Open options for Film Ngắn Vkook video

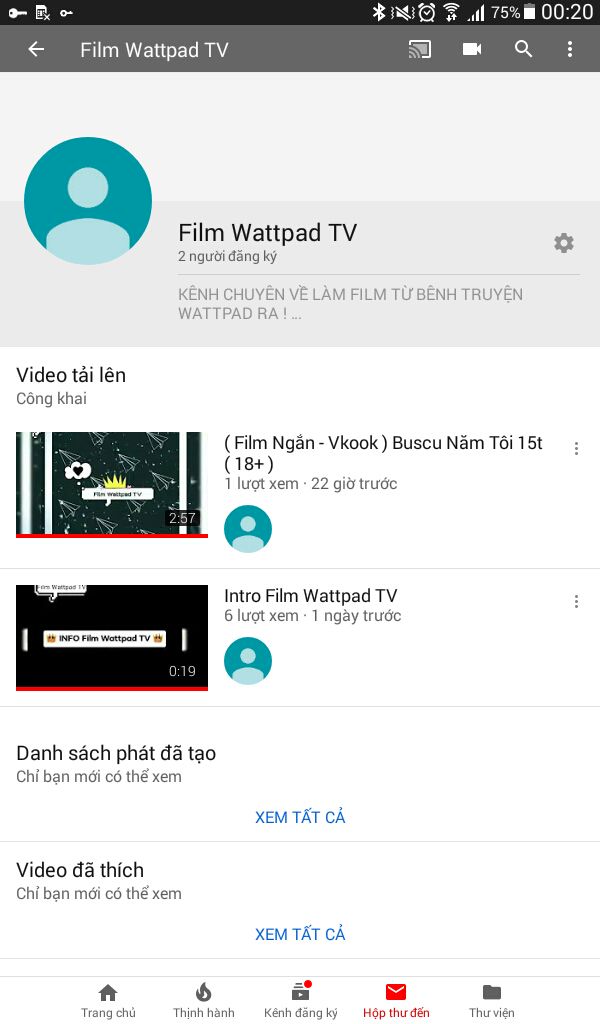[x=576, y=449]
